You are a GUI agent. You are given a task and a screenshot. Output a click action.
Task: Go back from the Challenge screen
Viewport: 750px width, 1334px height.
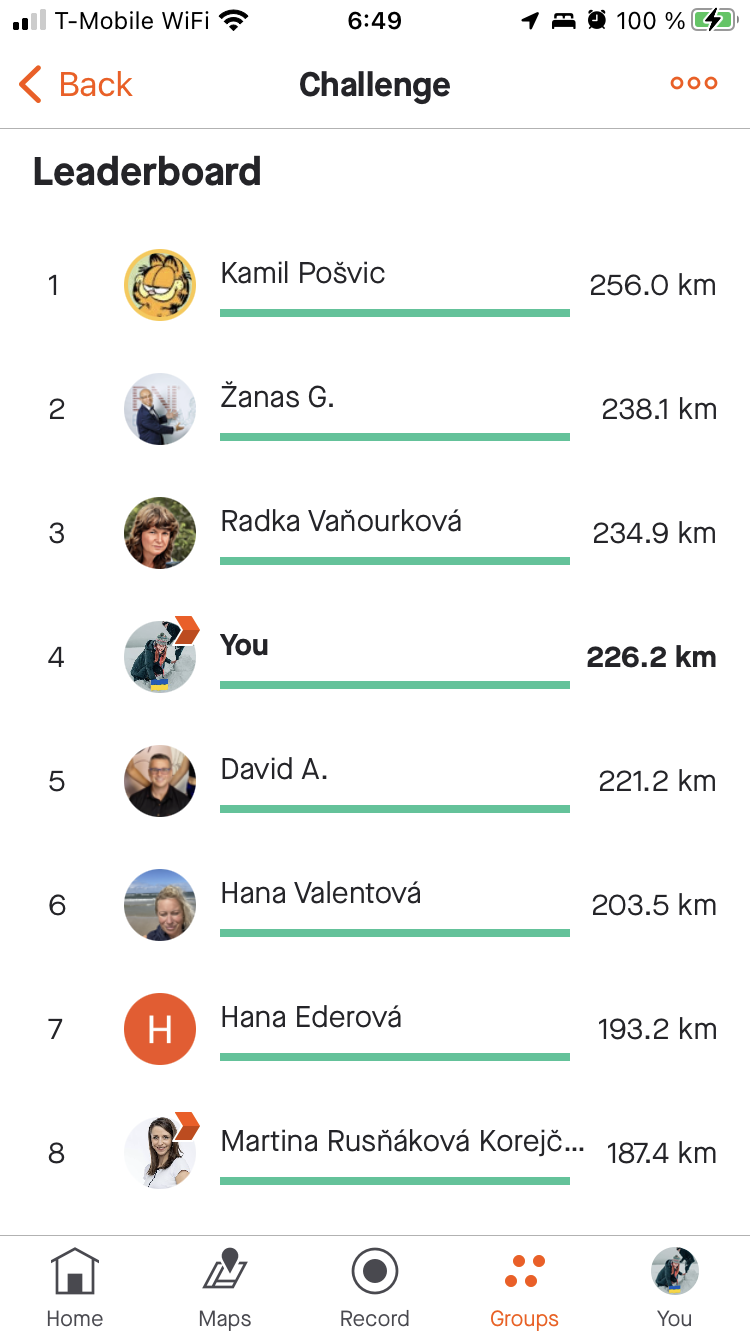76,85
